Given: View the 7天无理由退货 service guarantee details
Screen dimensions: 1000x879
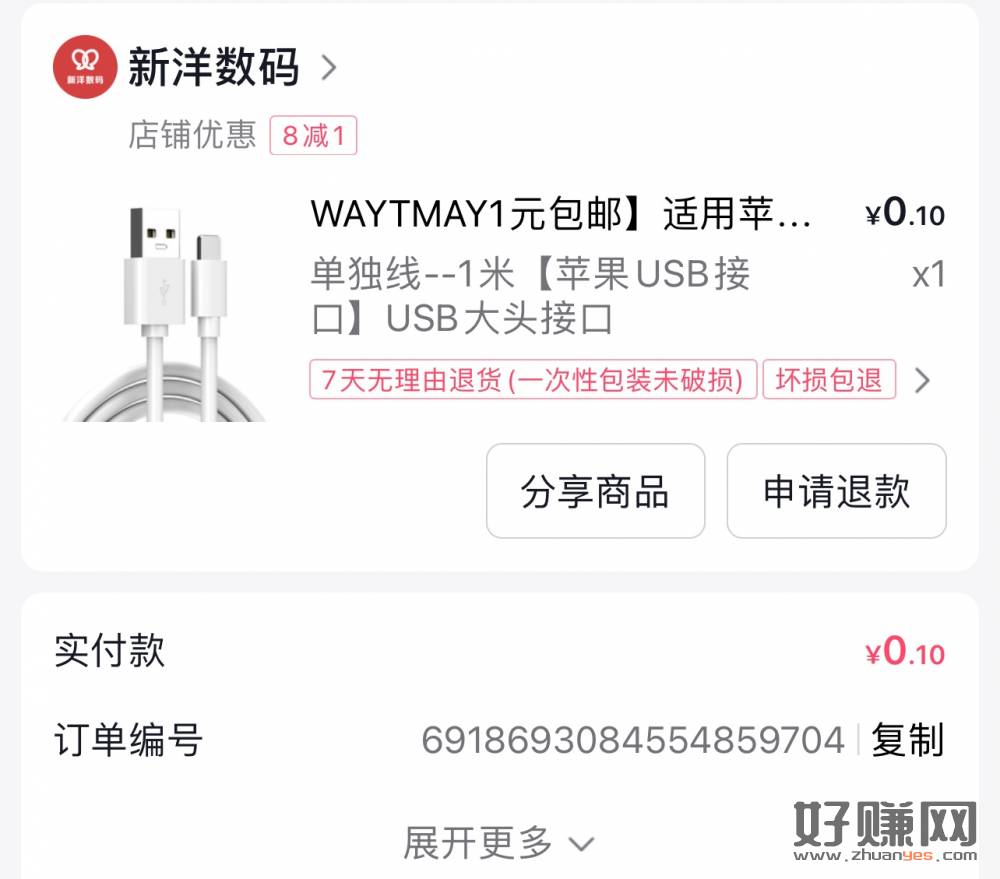Looking at the screenshot, I should [533, 380].
